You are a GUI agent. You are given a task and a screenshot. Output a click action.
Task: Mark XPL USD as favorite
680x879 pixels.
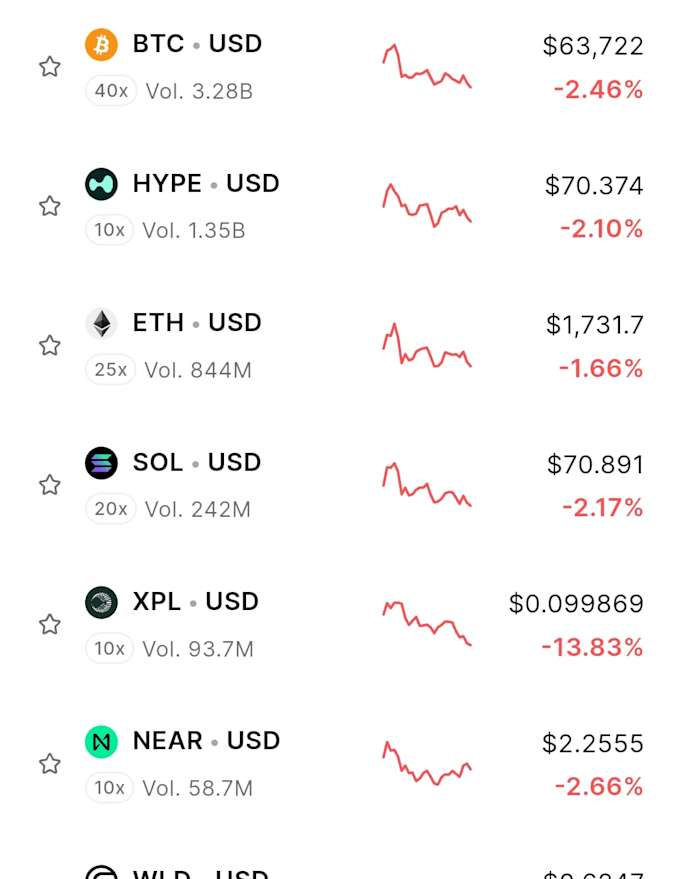(50, 624)
